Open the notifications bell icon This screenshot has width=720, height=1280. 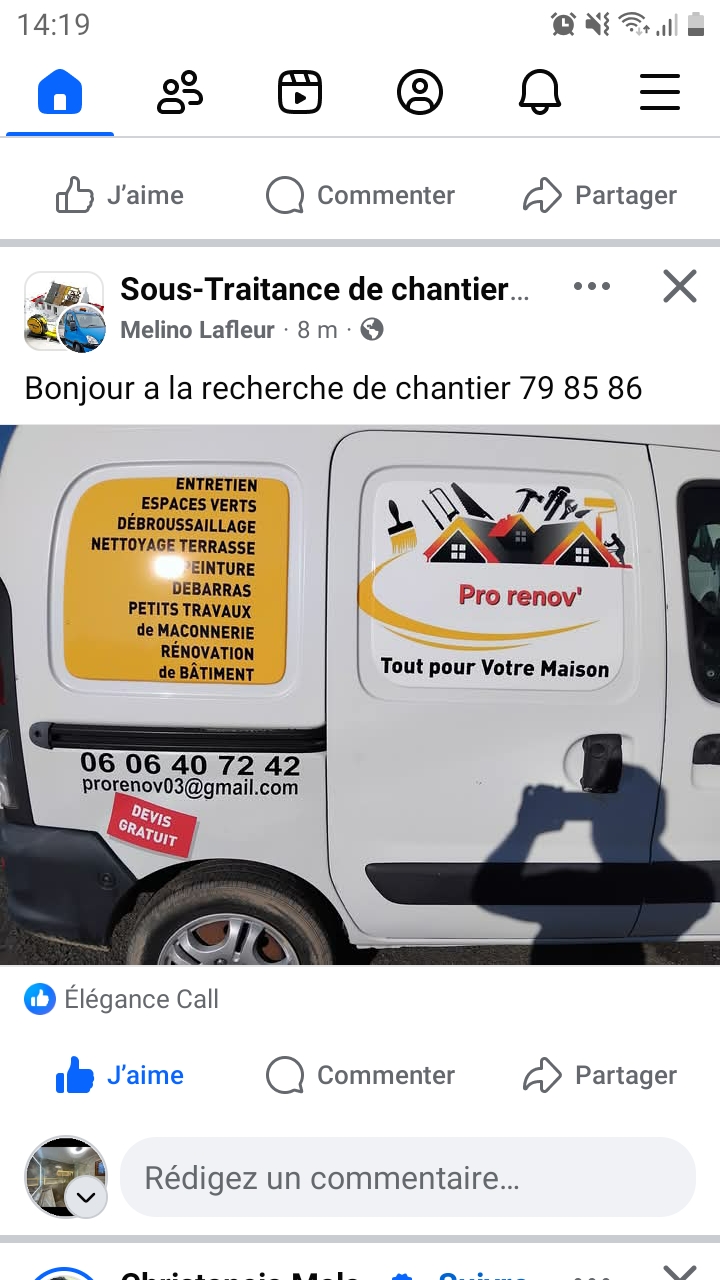(x=540, y=91)
